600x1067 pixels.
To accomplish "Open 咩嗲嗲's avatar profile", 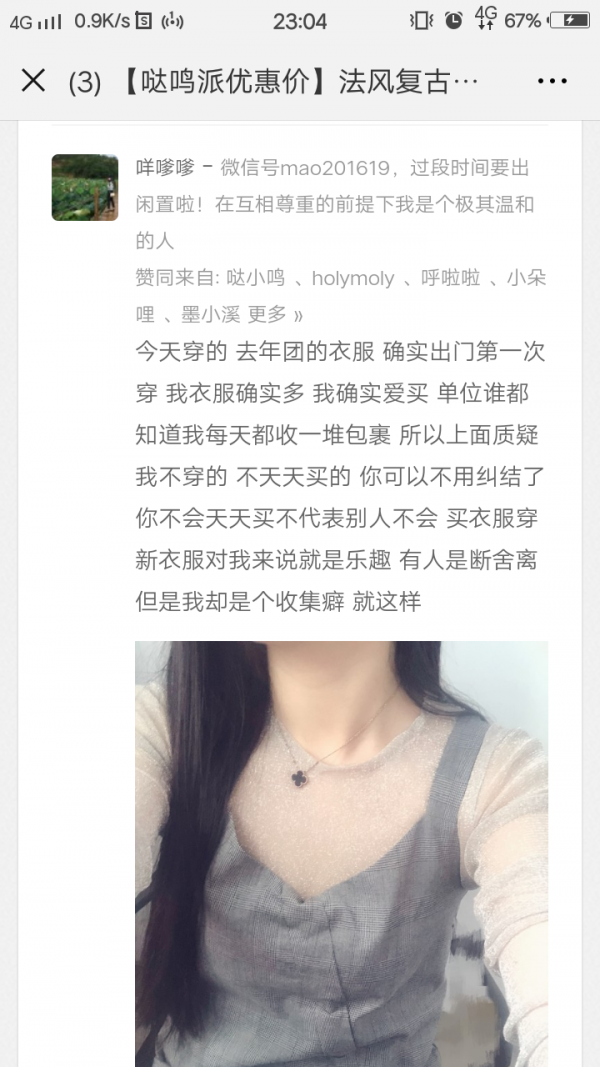I will point(85,187).
